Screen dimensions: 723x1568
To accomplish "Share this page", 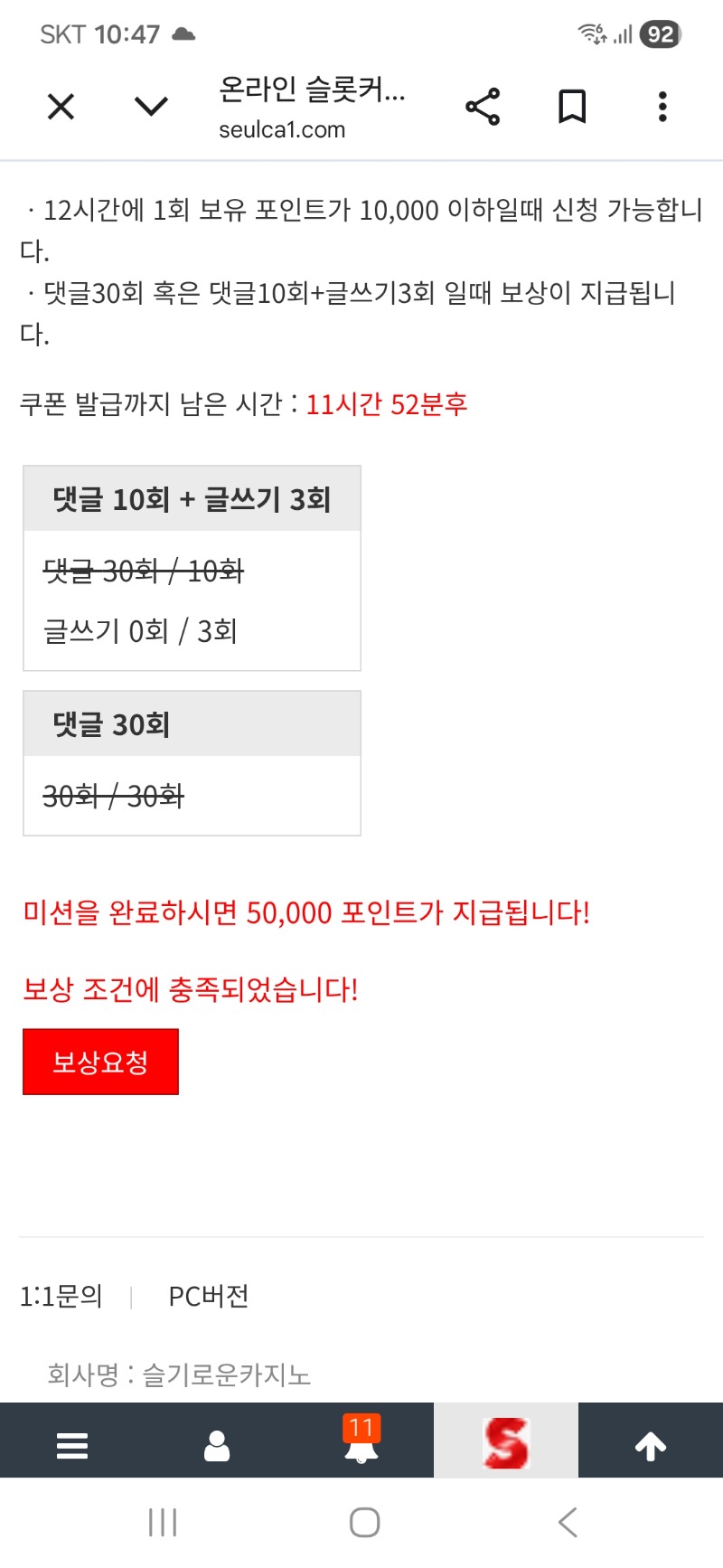I will pyautogui.click(x=483, y=108).
